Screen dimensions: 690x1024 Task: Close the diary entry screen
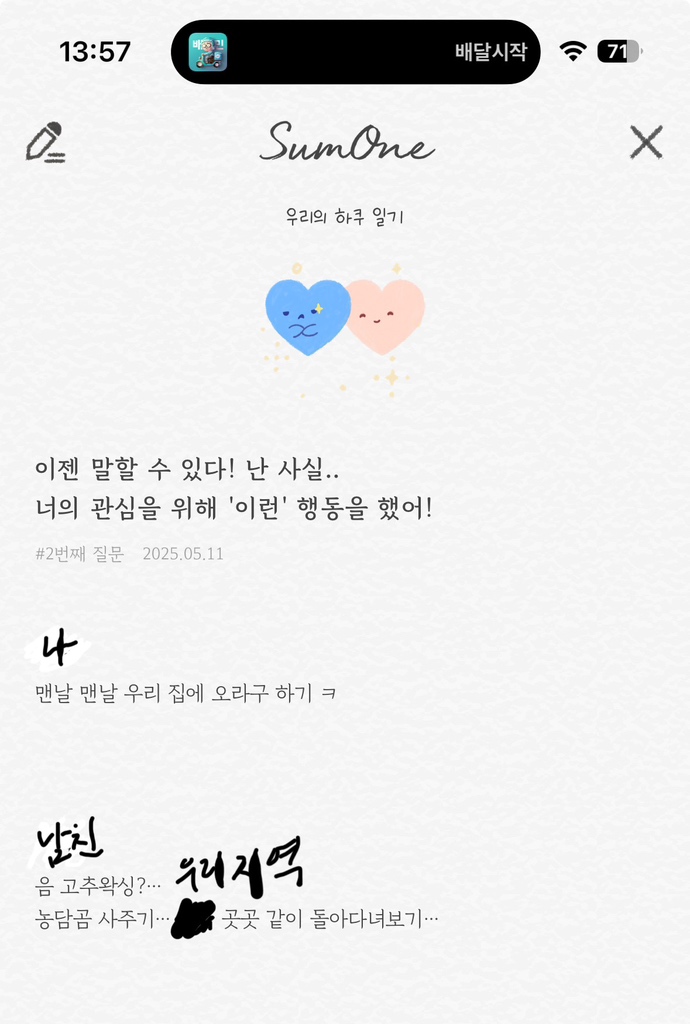(646, 143)
